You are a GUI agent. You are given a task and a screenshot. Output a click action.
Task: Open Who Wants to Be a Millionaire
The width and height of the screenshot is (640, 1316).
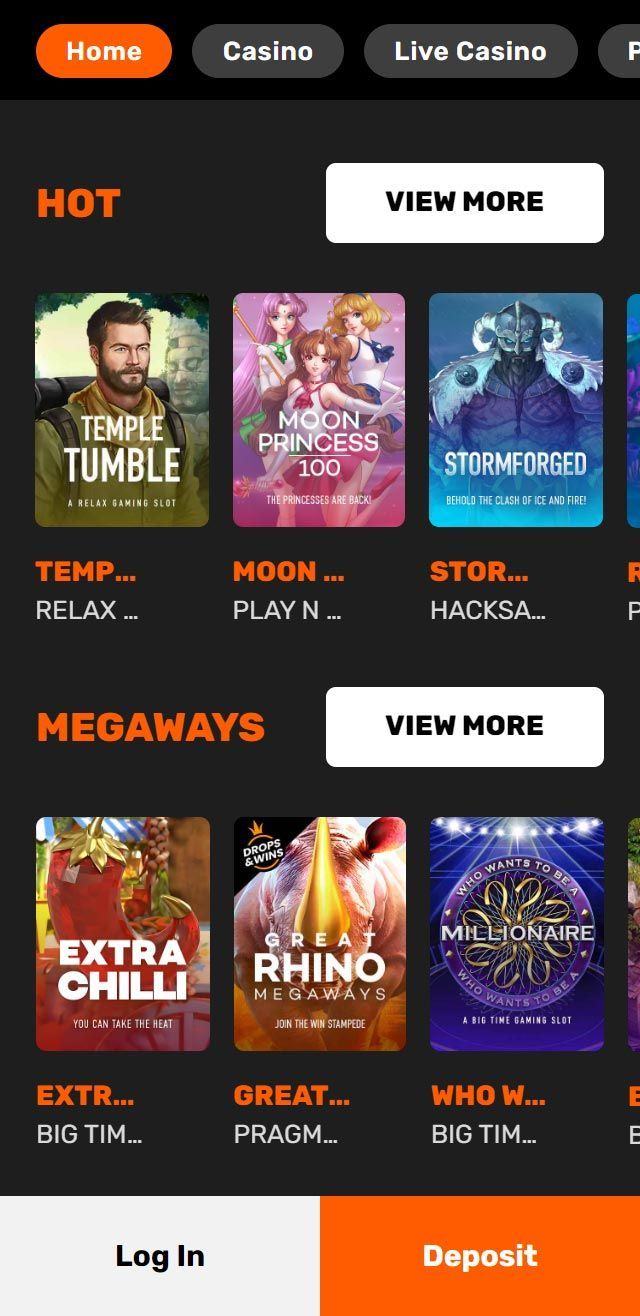[x=517, y=934]
